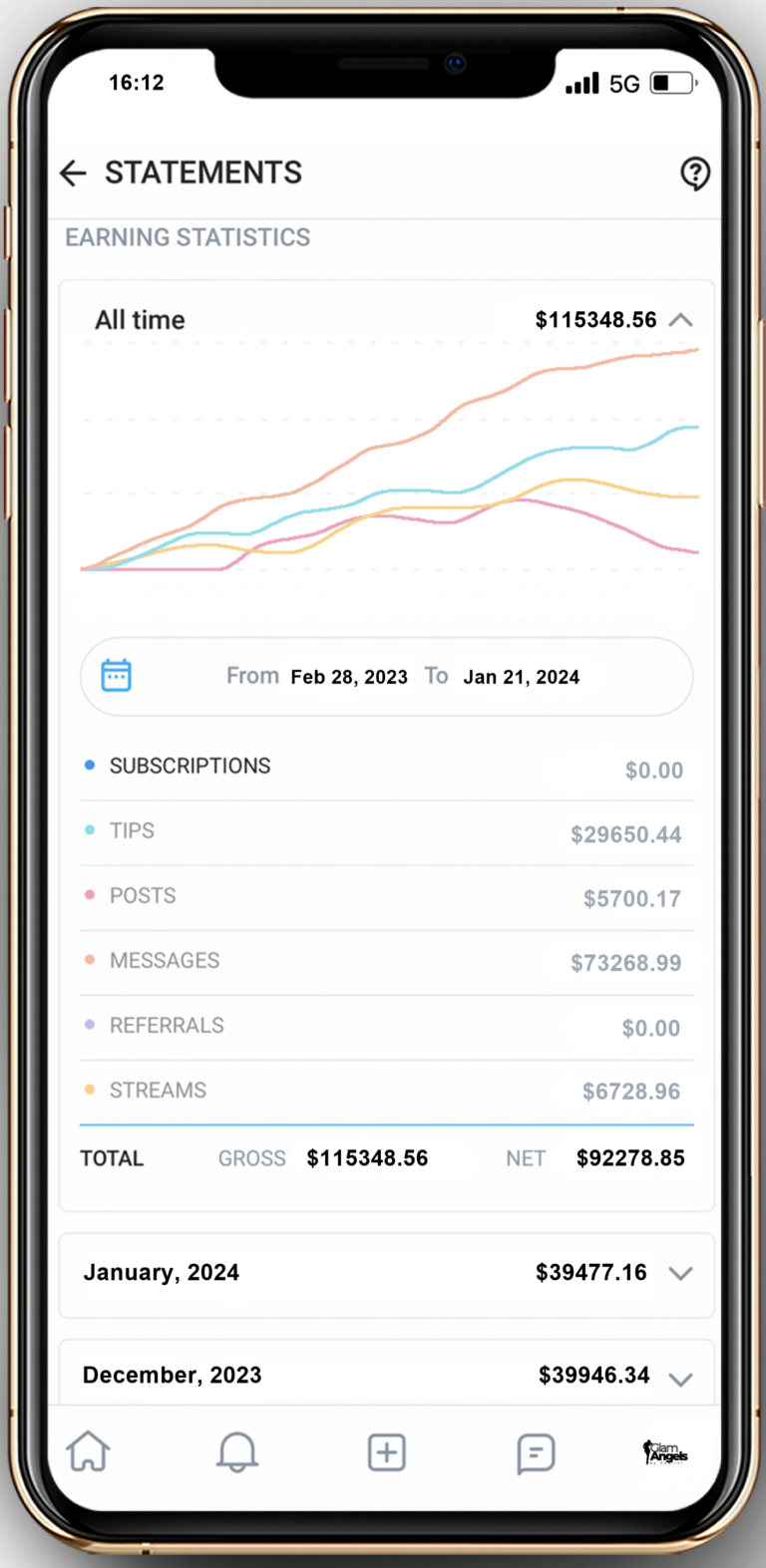The width and height of the screenshot is (766, 1568).
Task: Click the POSTS color dot legend marker
Action: click(91, 894)
